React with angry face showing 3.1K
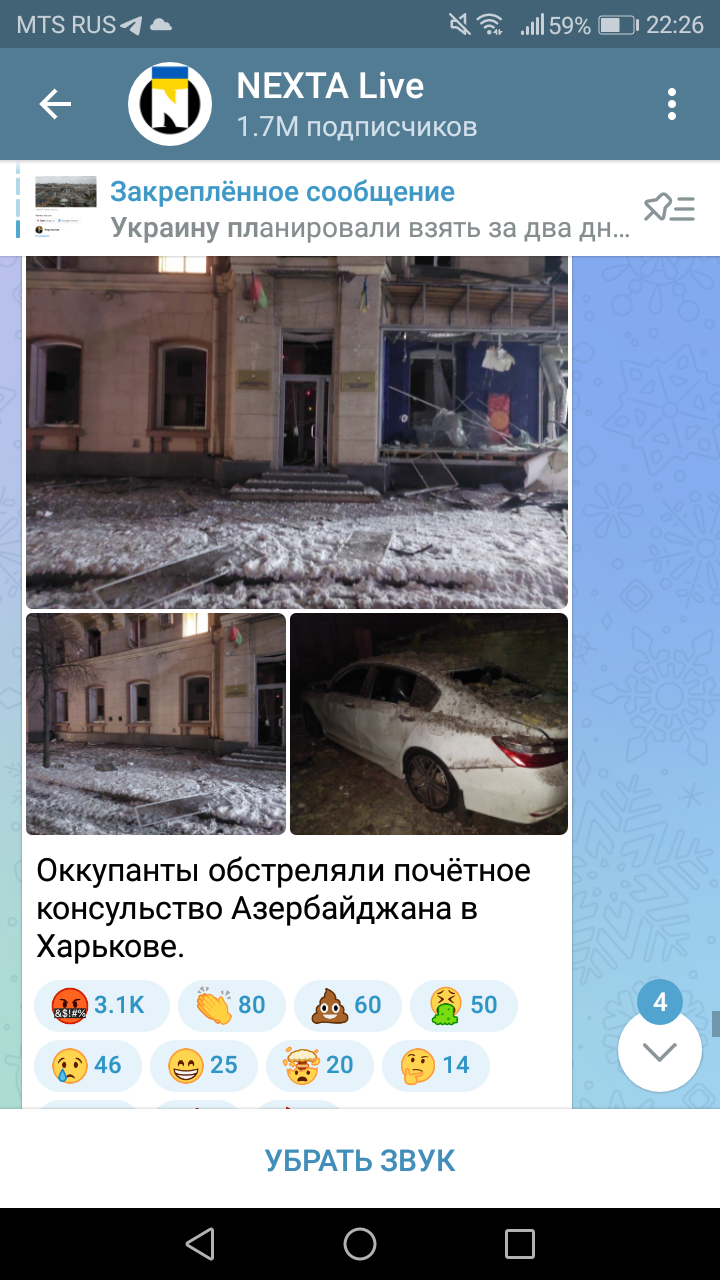Screen dimensions: 720x1280 (100, 1005)
